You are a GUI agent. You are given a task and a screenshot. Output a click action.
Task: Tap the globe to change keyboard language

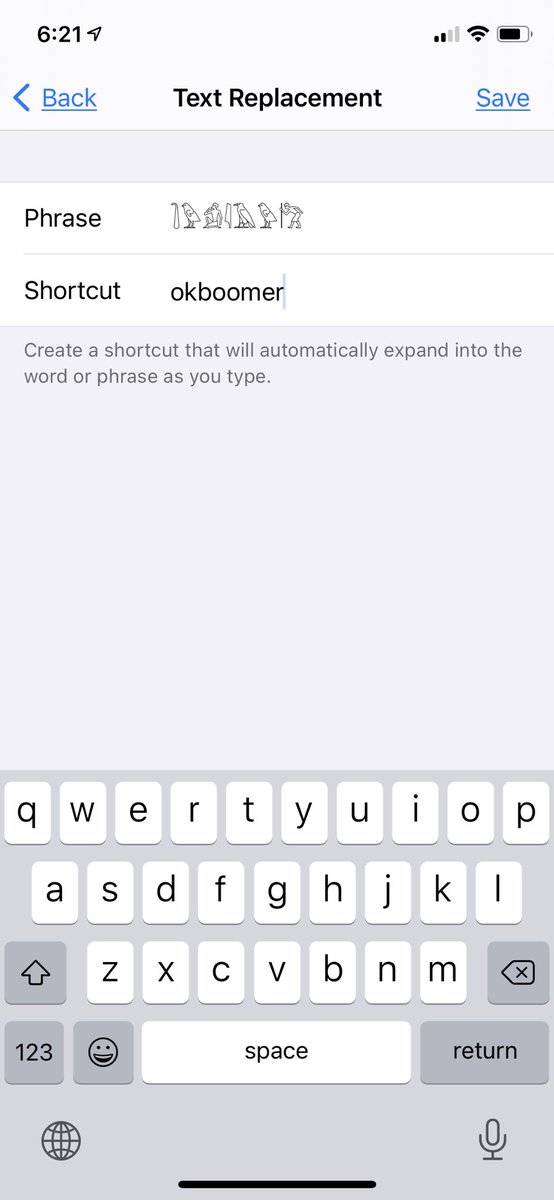pyautogui.click(x=61, y=1139)
